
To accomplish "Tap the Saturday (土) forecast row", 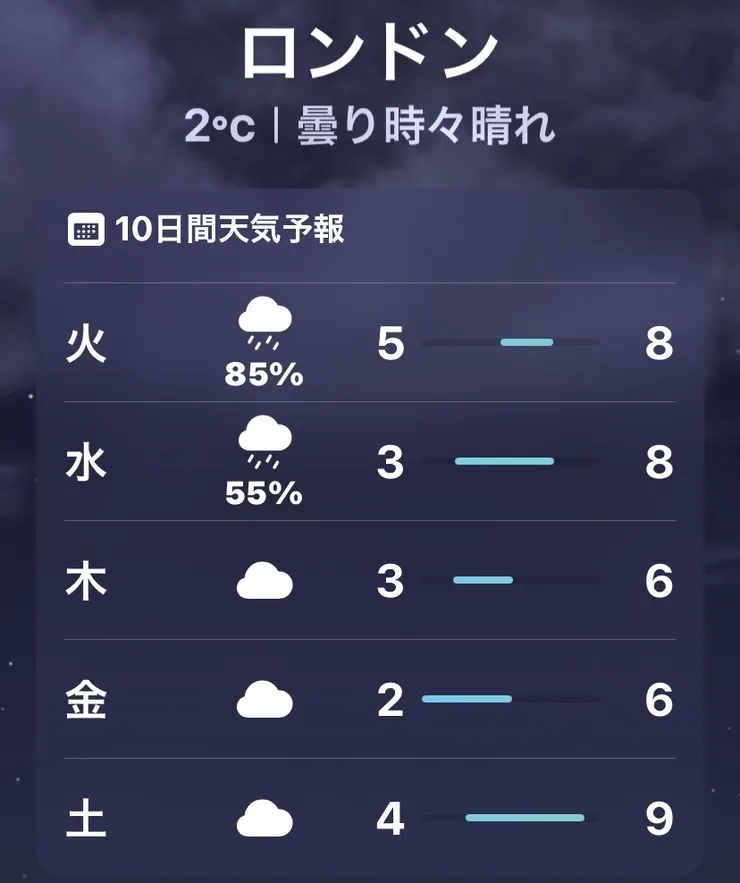I will coord(370,819).
